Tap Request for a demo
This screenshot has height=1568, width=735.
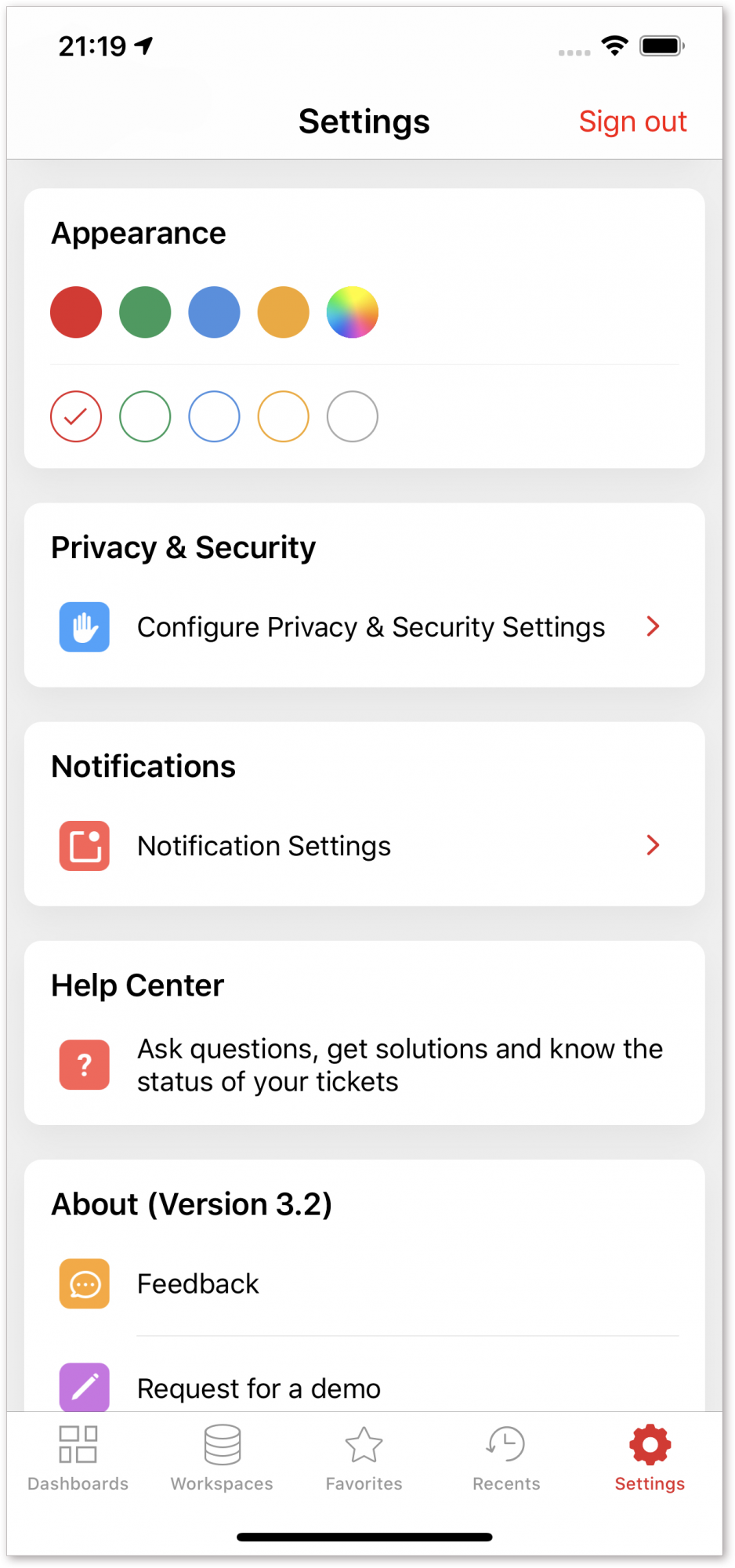coord(364,1386)
